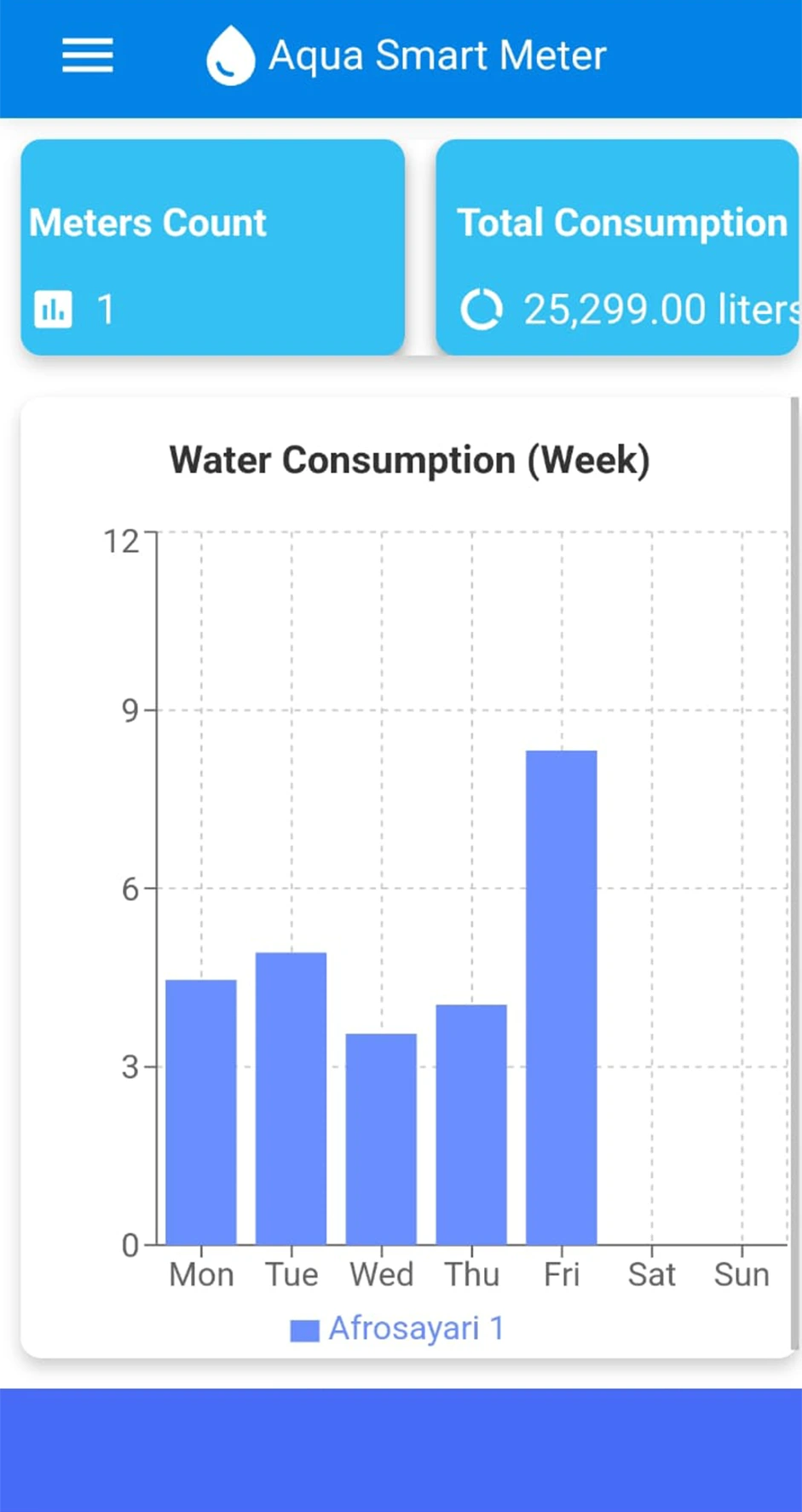Click the Sat axis label
Screen dimensions: 802x1512
pyautogui.click(x=652, y=1274)
